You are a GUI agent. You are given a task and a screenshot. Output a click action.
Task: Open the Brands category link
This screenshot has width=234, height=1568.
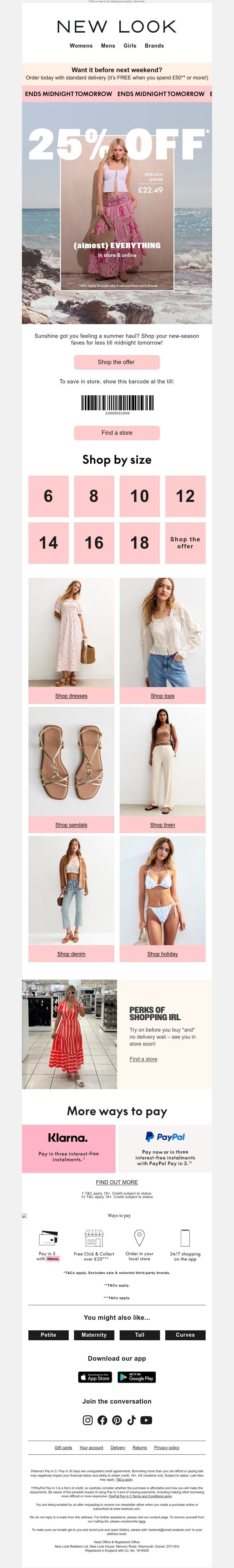[x=154, y=46]
